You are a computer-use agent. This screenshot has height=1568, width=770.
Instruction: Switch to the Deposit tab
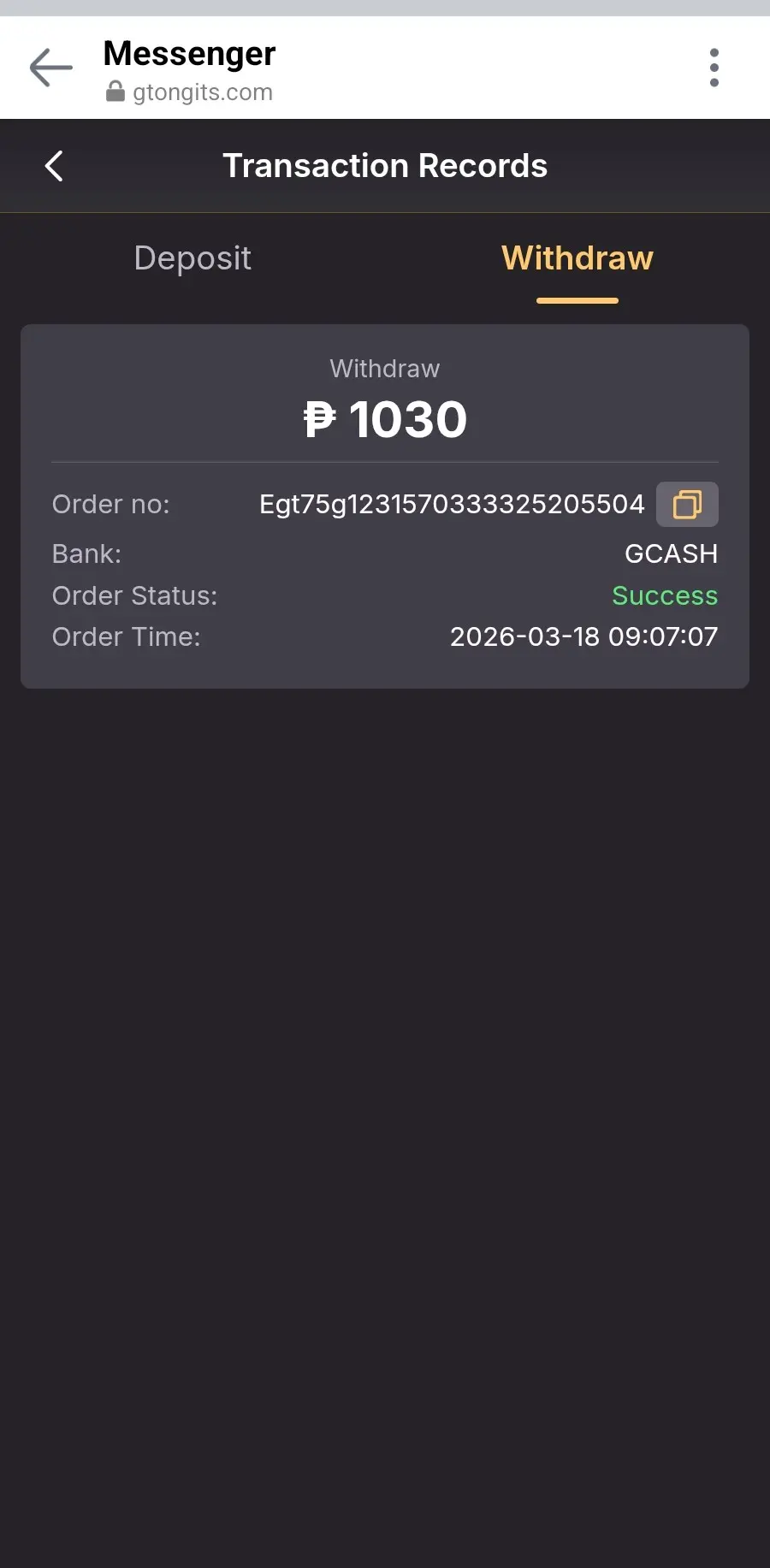click(x=192, y=258)
